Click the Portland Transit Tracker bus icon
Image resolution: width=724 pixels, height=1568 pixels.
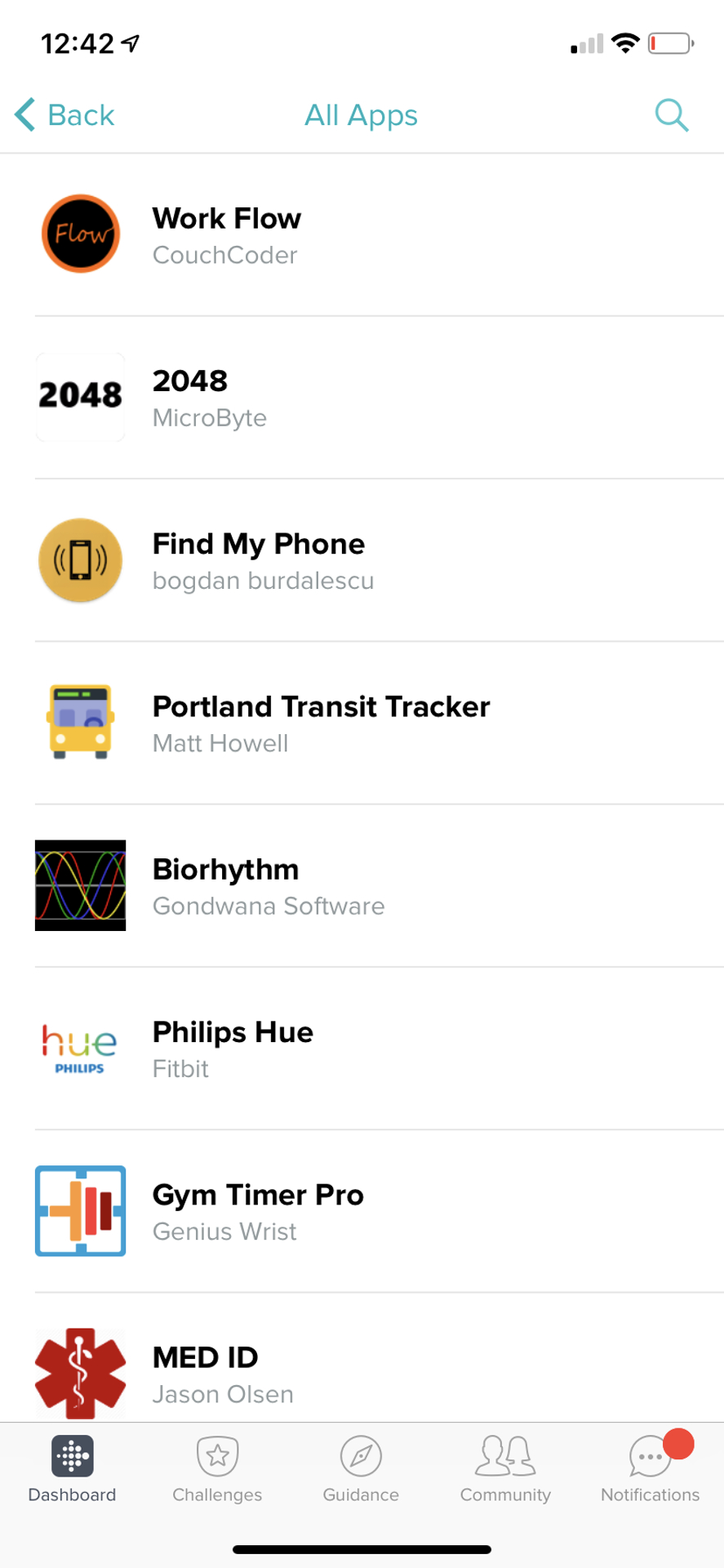[x=79, y=721]
